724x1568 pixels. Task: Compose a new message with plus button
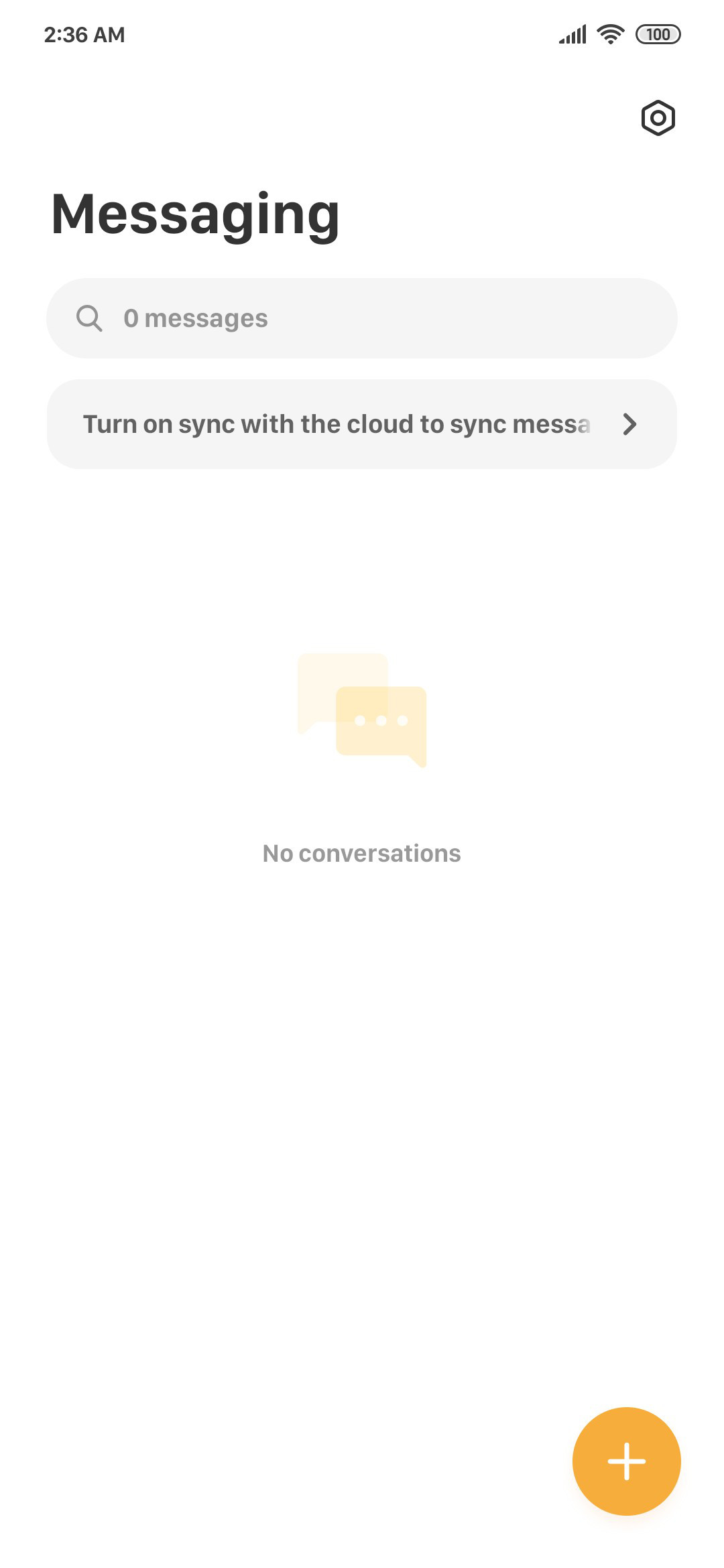click(x=627, y=1461)
